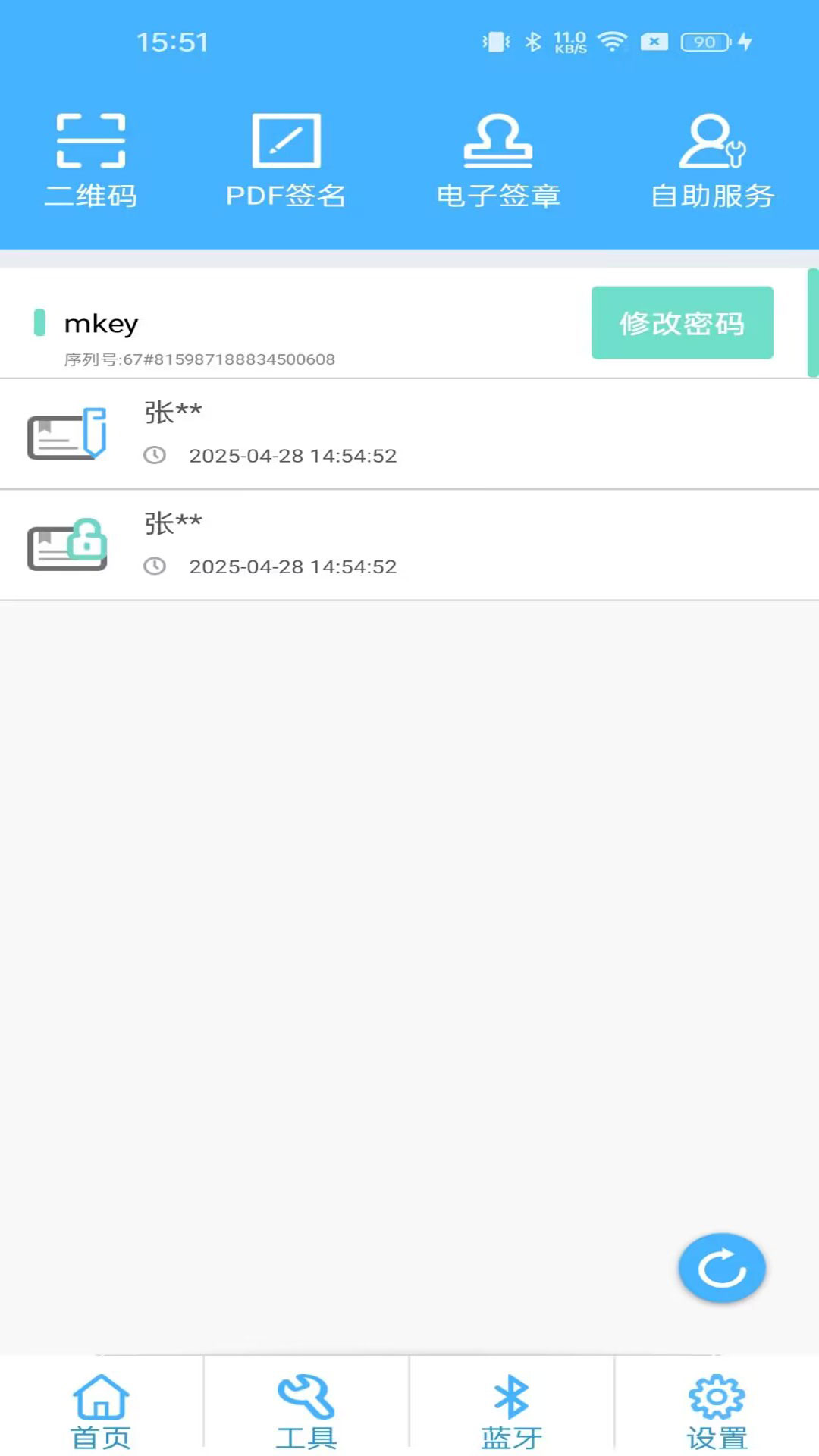The height and width of the screenshot is (1456, 819).
Task: Open the 二维码 QR code scanner
Action: click(91, 161)
